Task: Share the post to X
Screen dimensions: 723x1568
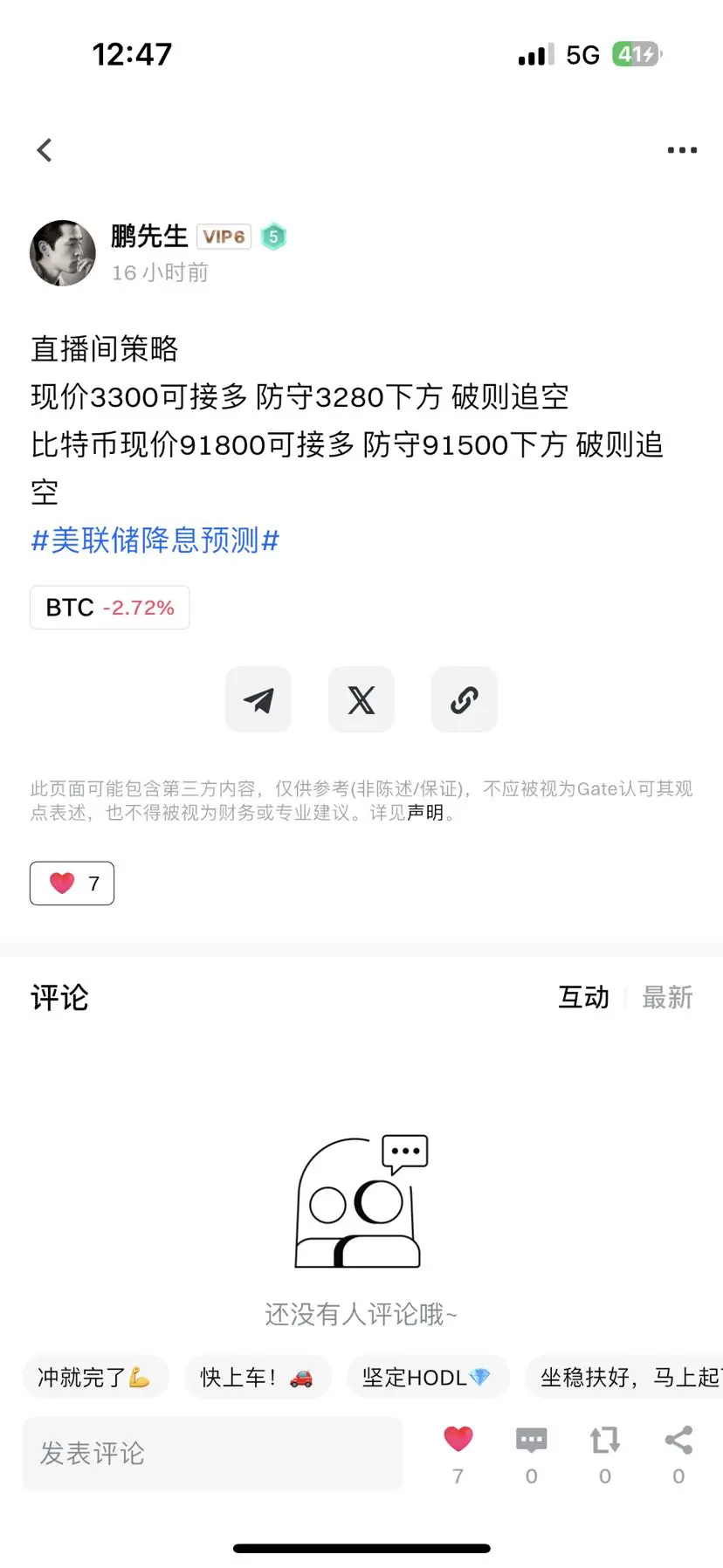Action: tap(361, 699)
